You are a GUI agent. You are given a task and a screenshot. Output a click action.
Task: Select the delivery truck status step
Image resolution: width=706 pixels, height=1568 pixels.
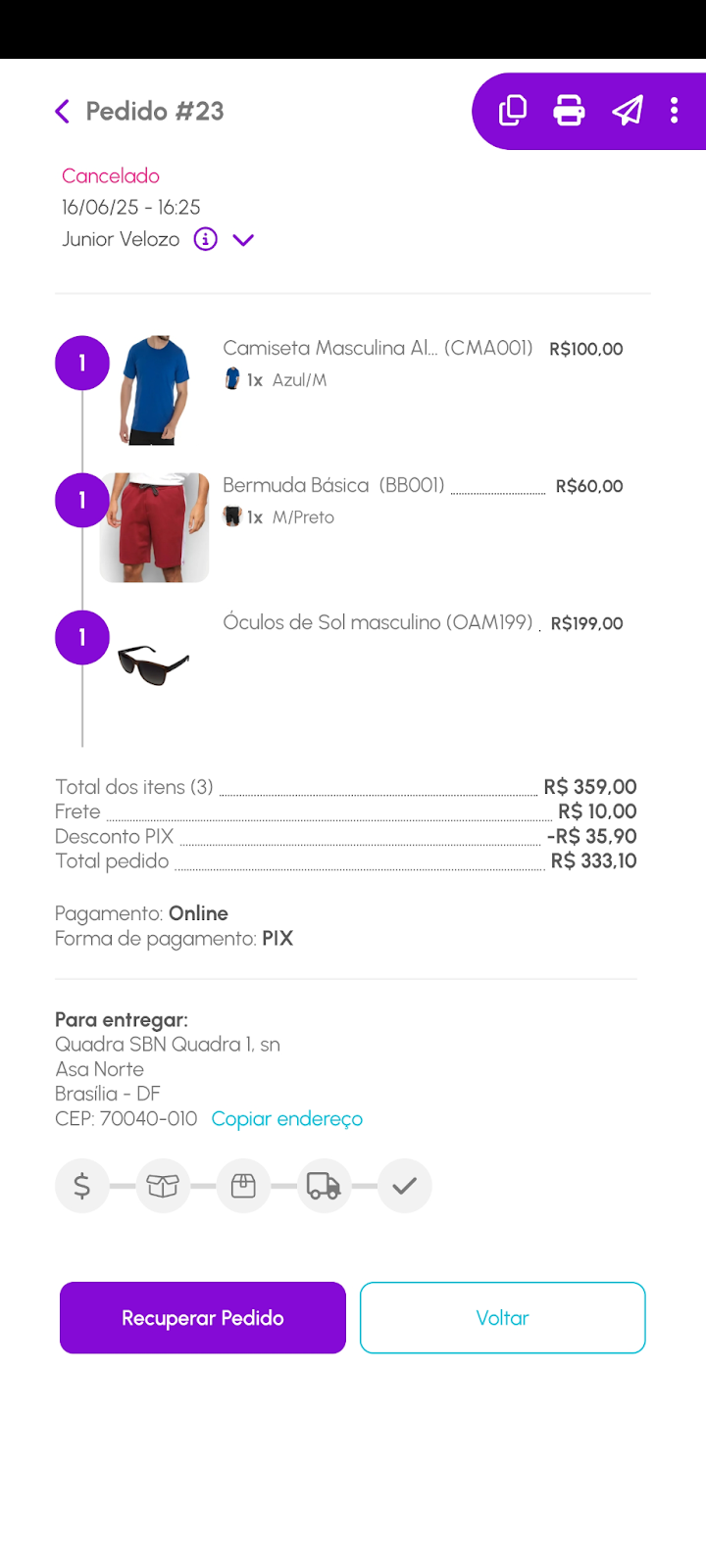pos(324,1186)
